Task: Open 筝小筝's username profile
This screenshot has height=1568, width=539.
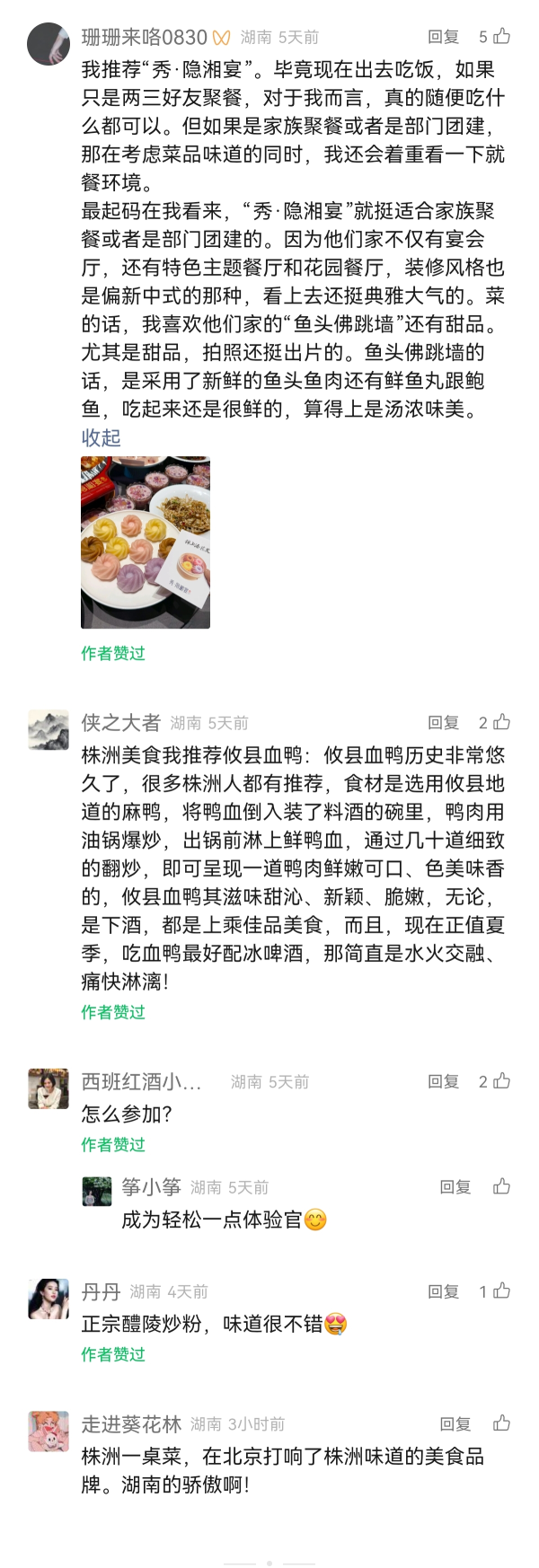Action: point(151,1187)
